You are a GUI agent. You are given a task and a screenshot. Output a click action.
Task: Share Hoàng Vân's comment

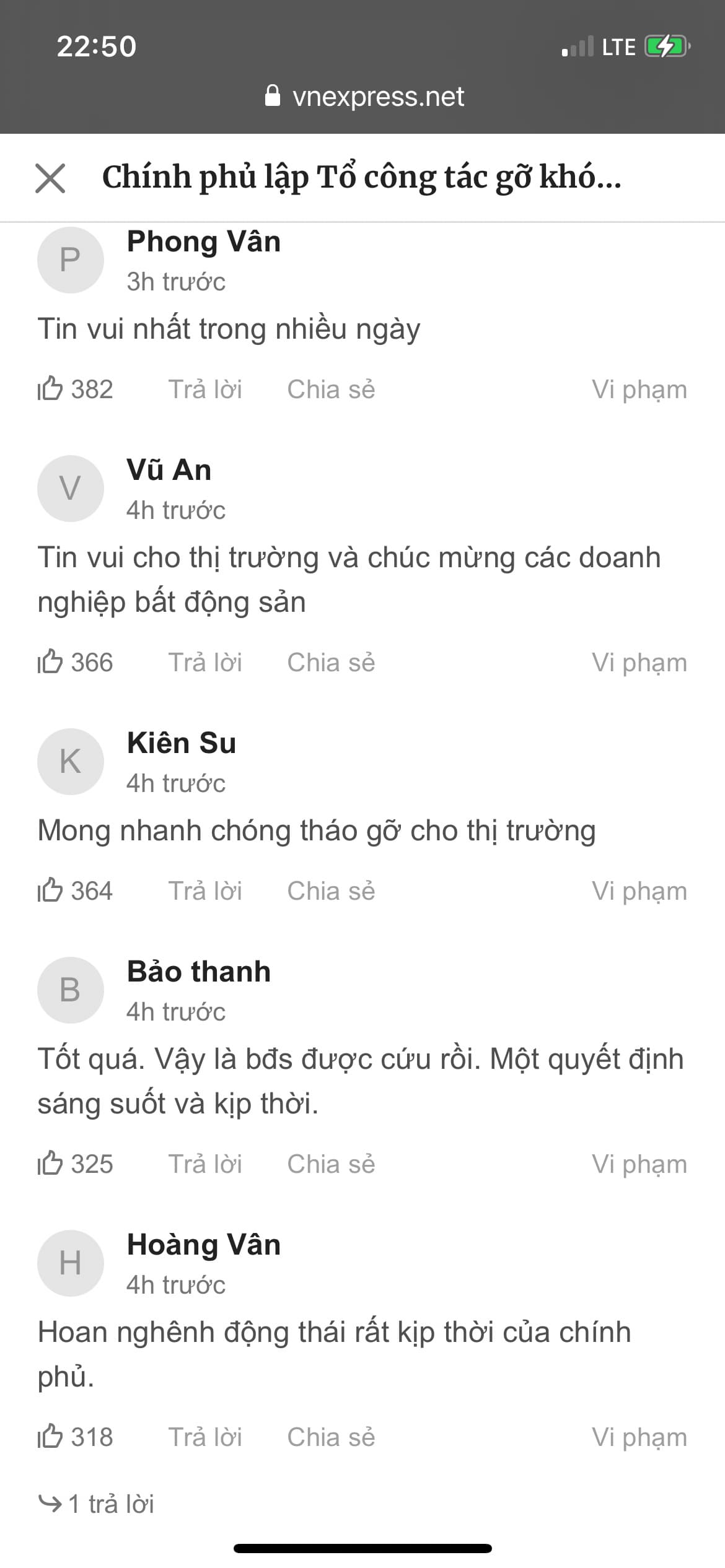pos(331,1437)
